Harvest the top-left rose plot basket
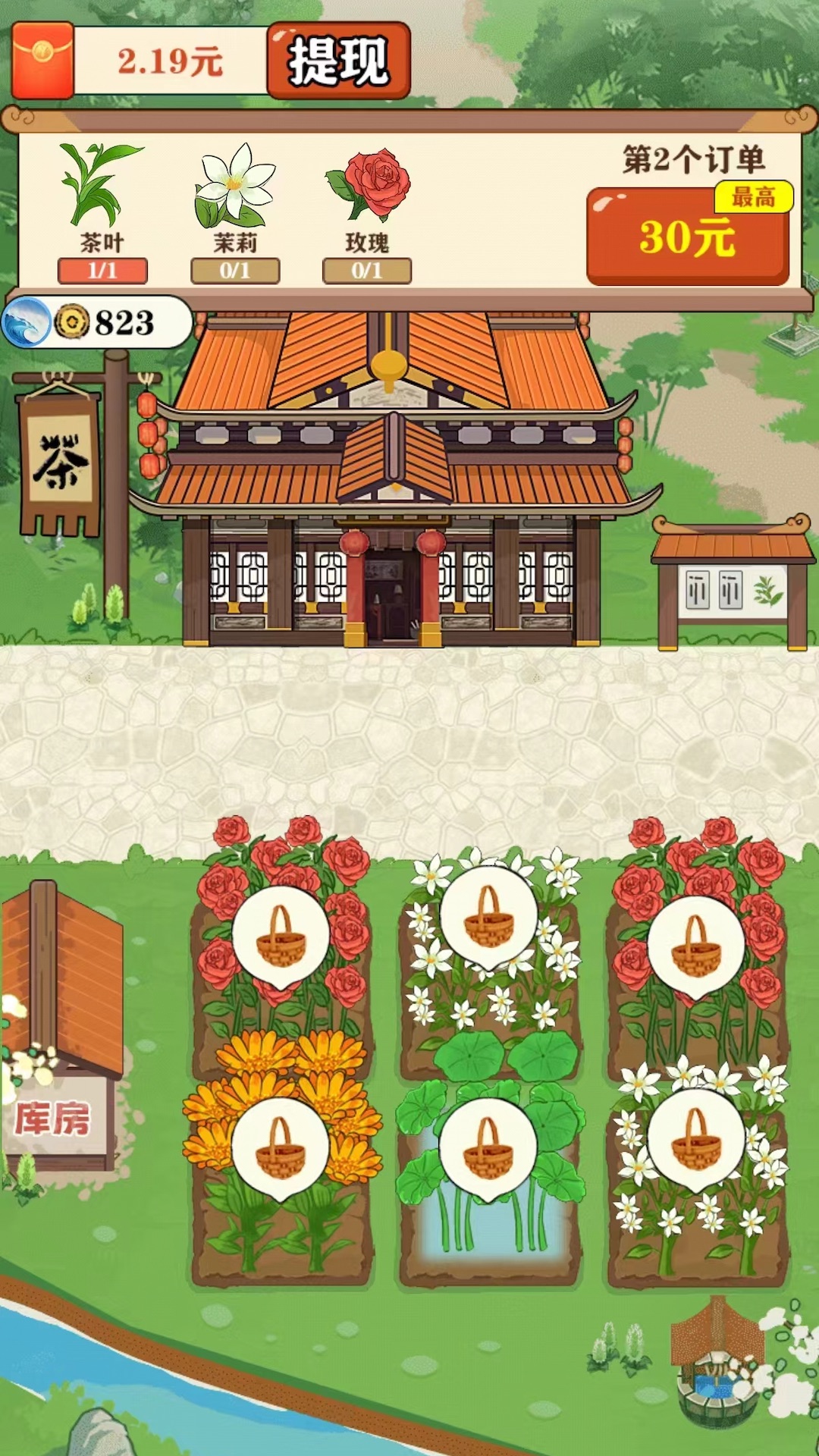Viewport: 819px width, 1456px height. [281, 934]
